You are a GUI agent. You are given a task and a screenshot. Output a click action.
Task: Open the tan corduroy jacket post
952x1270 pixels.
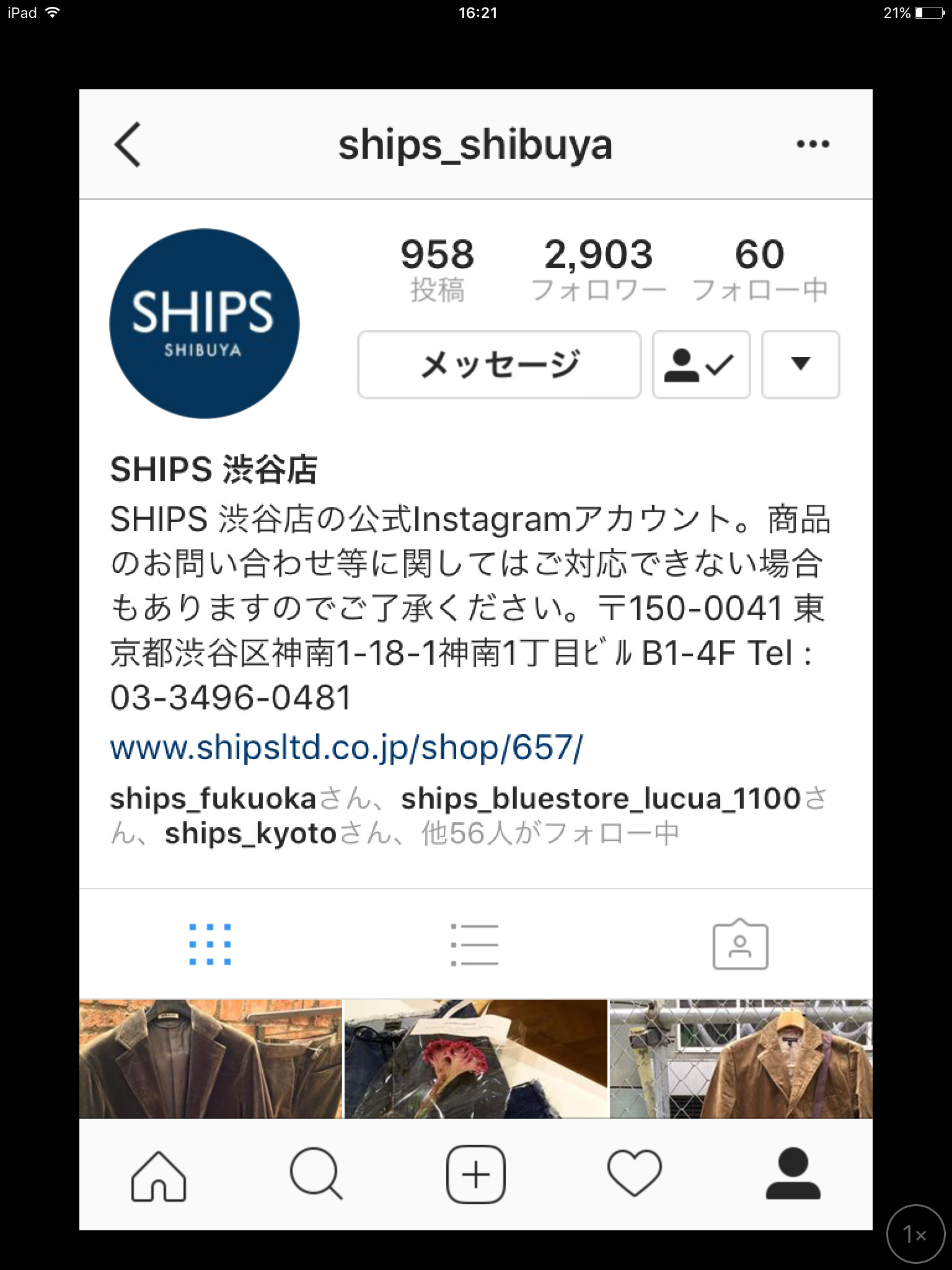click(x=741, y=1059)
